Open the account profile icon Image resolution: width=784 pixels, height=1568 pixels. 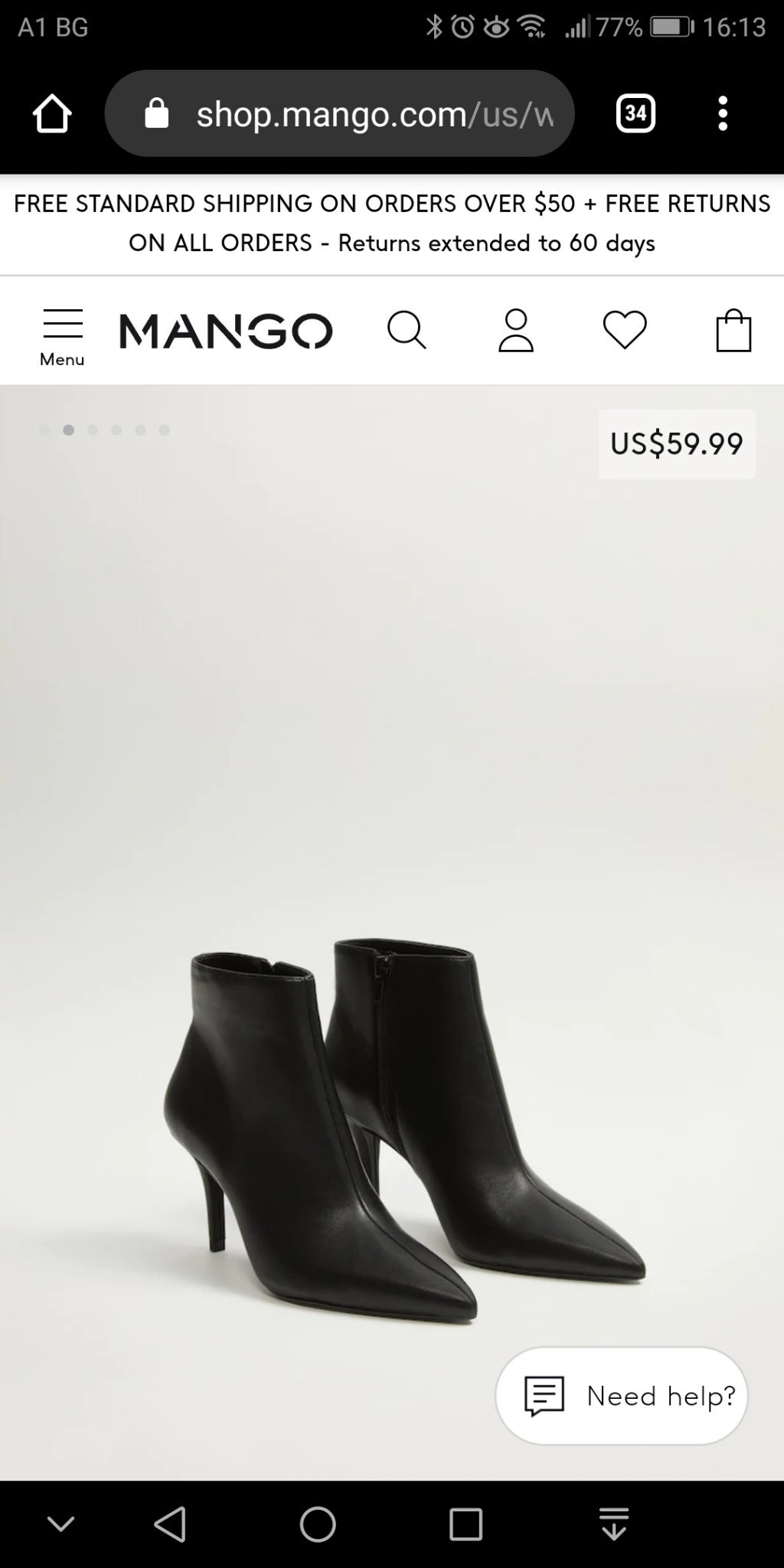point(516,331)
